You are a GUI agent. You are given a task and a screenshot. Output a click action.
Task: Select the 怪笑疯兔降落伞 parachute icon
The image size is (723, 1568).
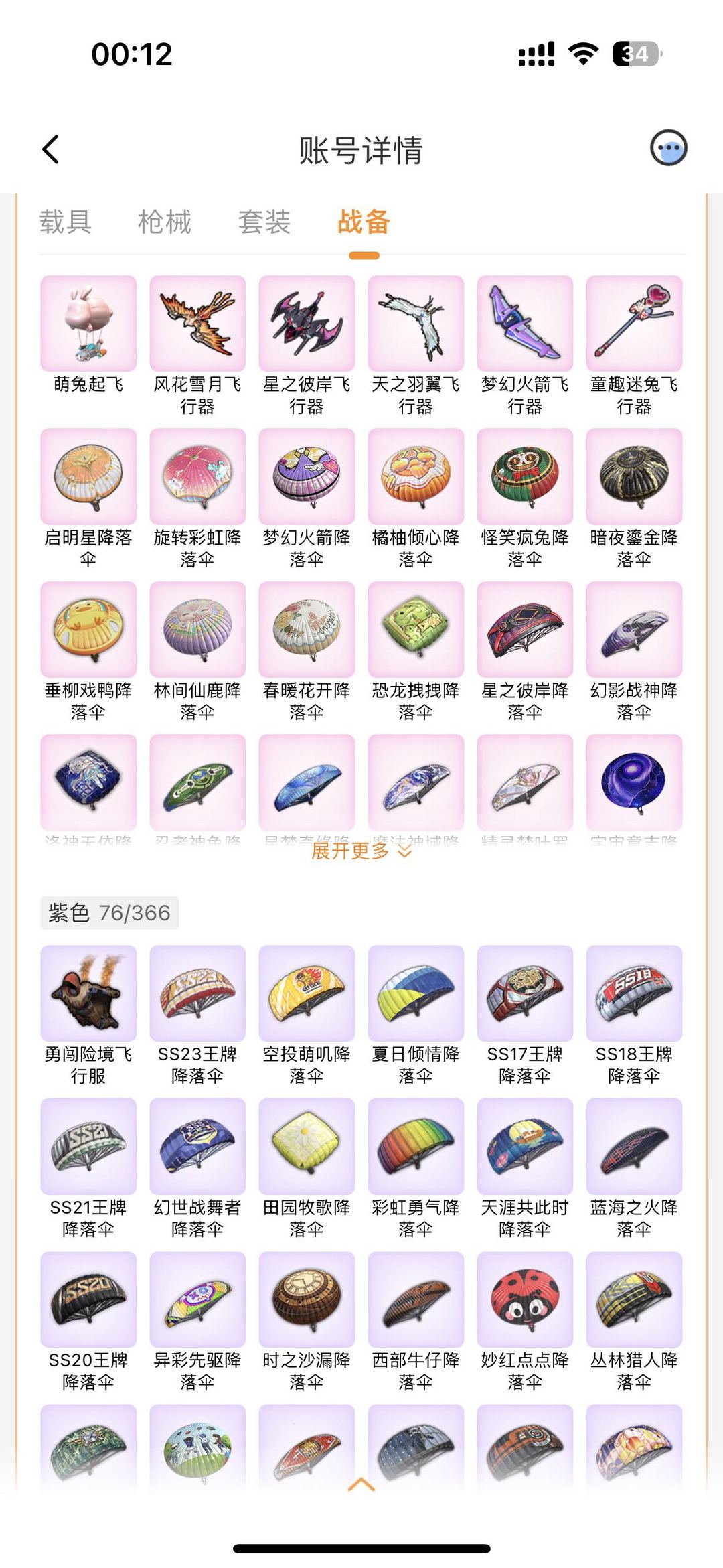point(524,476)
